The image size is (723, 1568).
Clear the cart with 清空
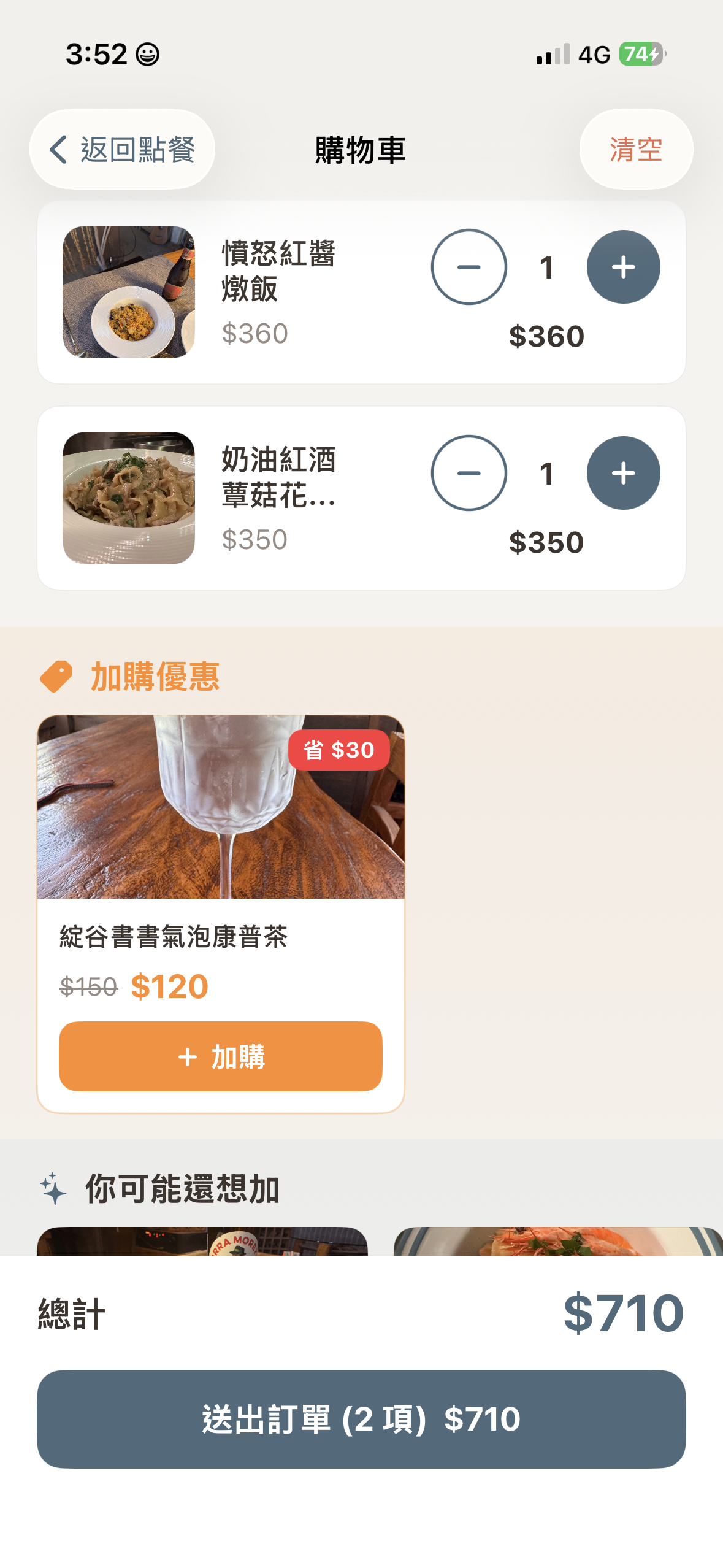tap(635, 149)
